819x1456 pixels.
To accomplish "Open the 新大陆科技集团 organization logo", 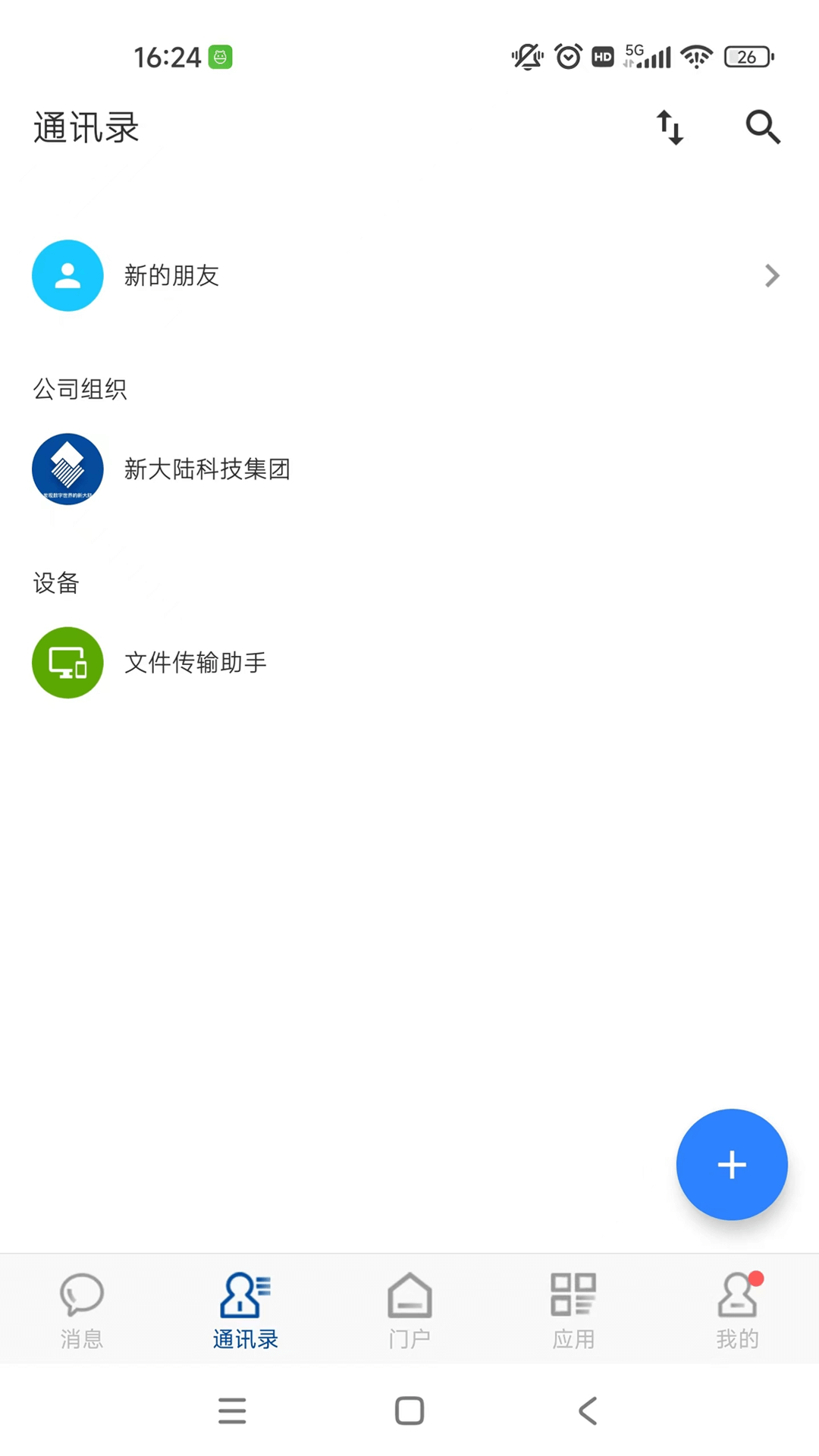I will click(67, 469).
